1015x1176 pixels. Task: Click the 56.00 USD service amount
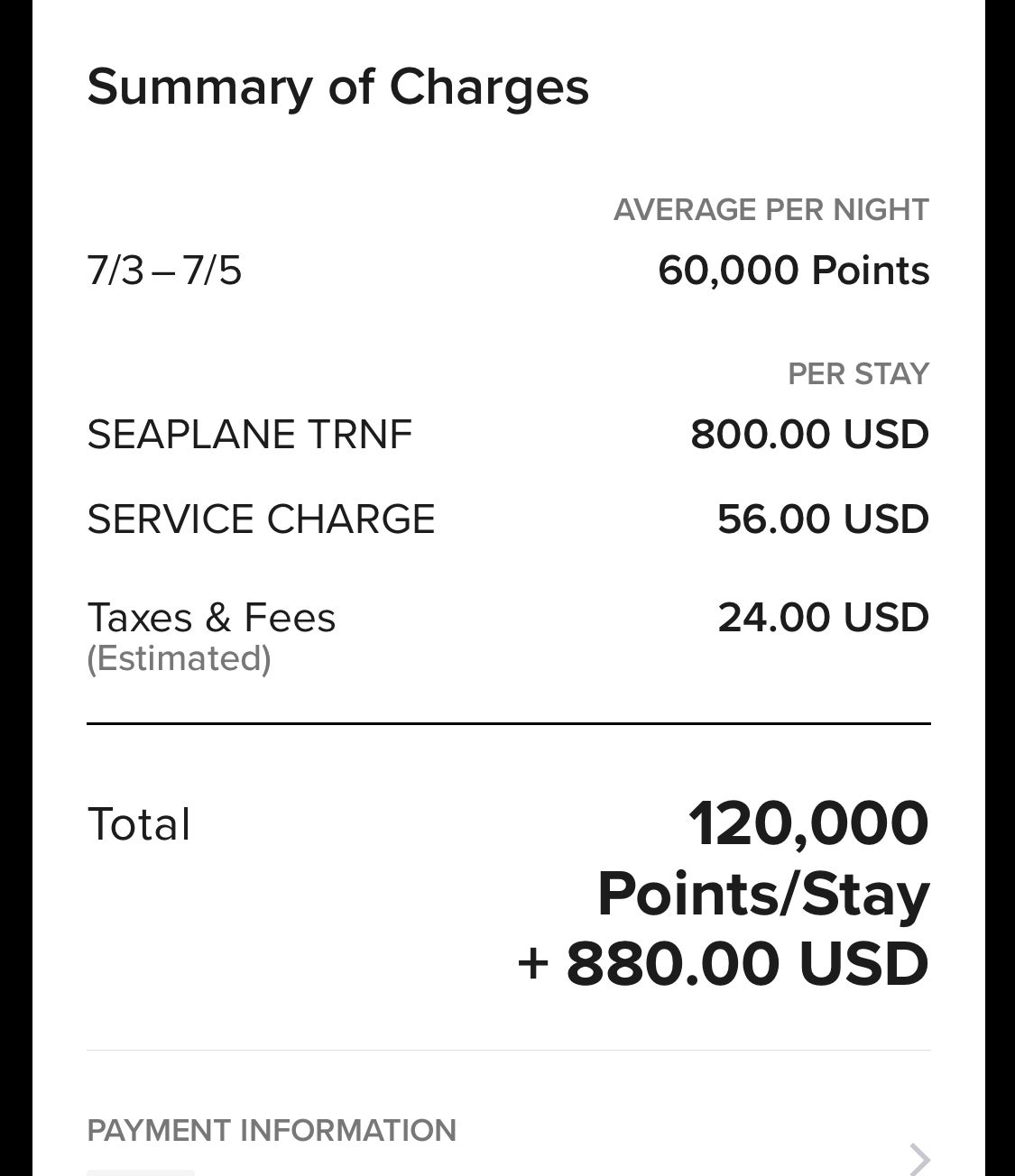[x=824, y=519]
